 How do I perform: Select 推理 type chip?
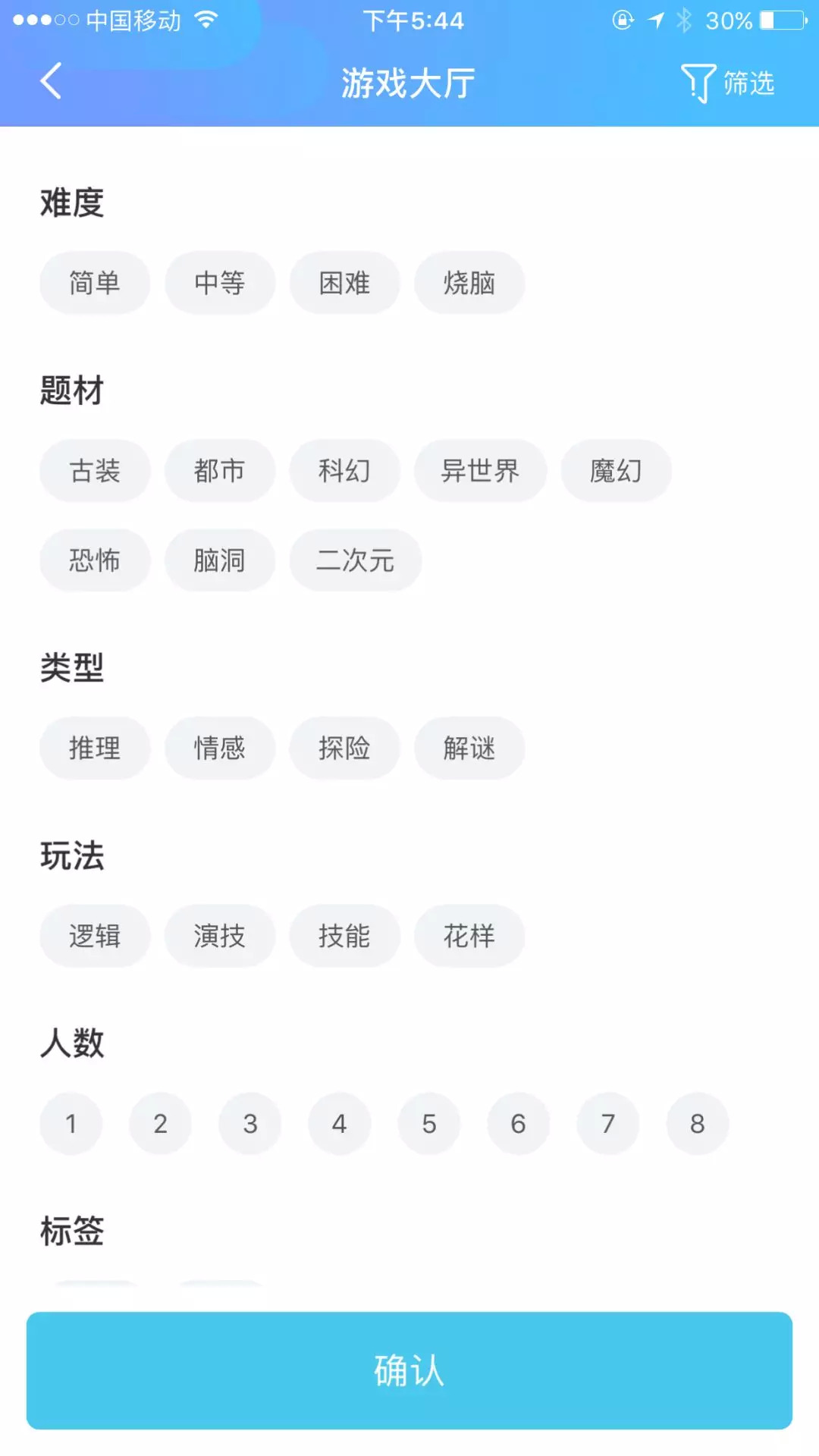pos(95,748)
